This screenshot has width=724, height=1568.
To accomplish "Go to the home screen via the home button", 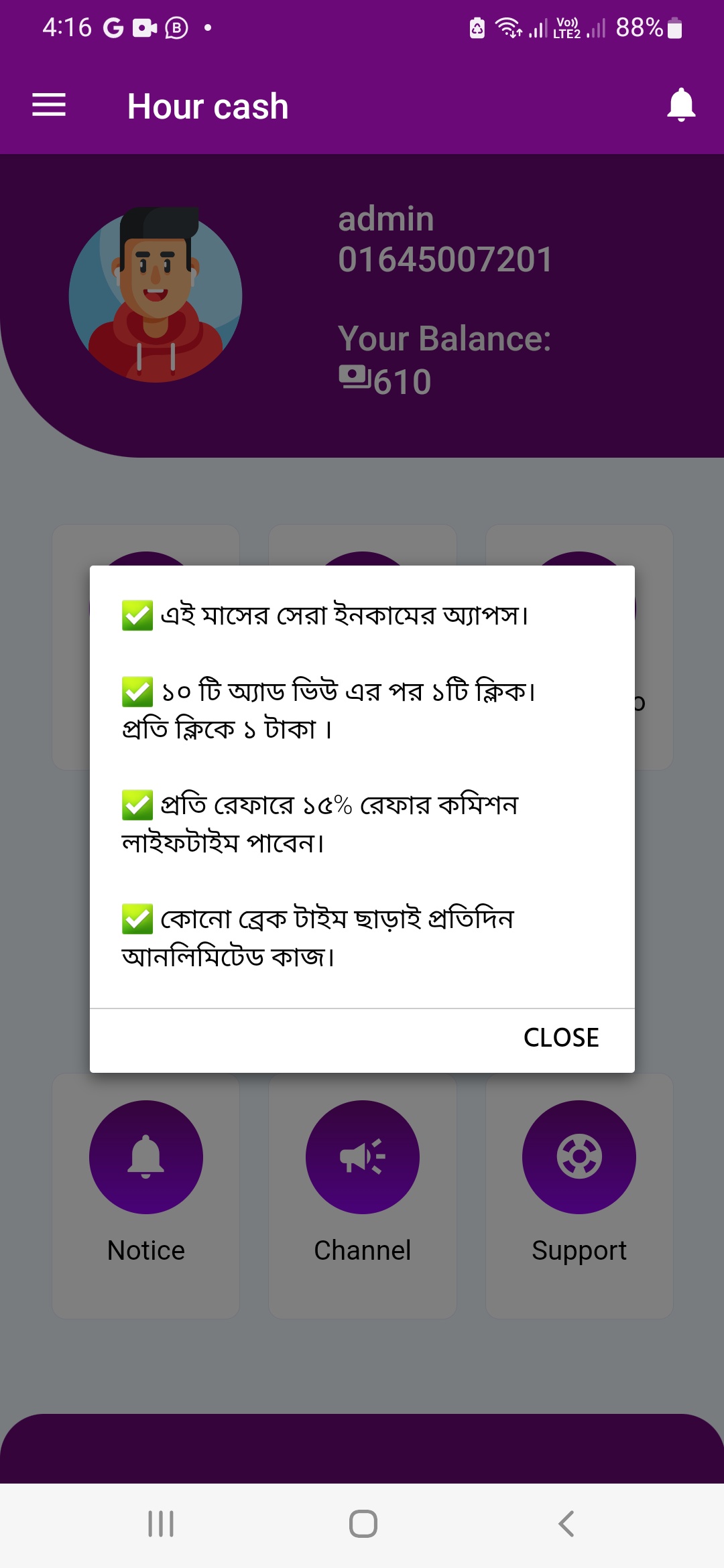I will [x=363, y=1524].
